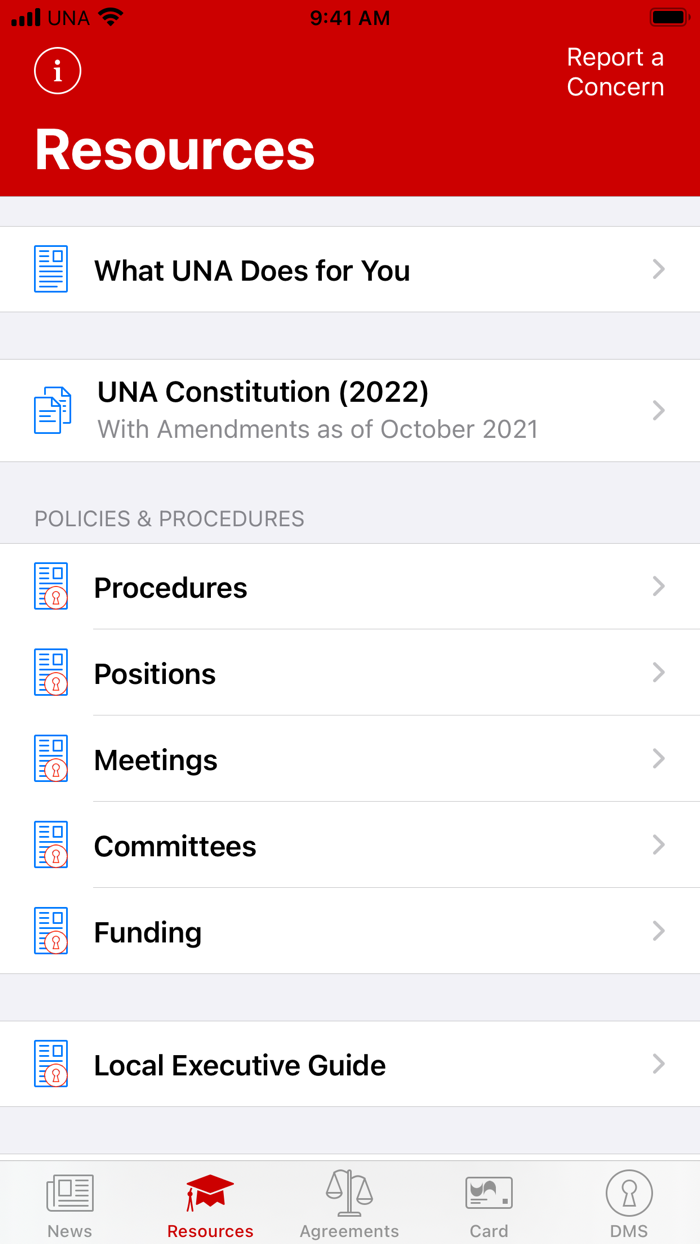Tap Report a Concern

[x=615, y=72]
